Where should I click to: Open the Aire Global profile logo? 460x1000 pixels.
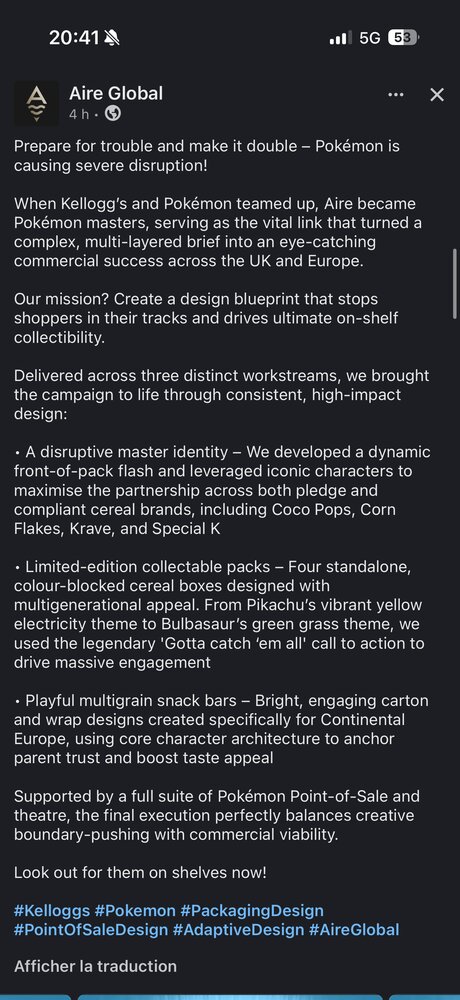click(36, 103)
